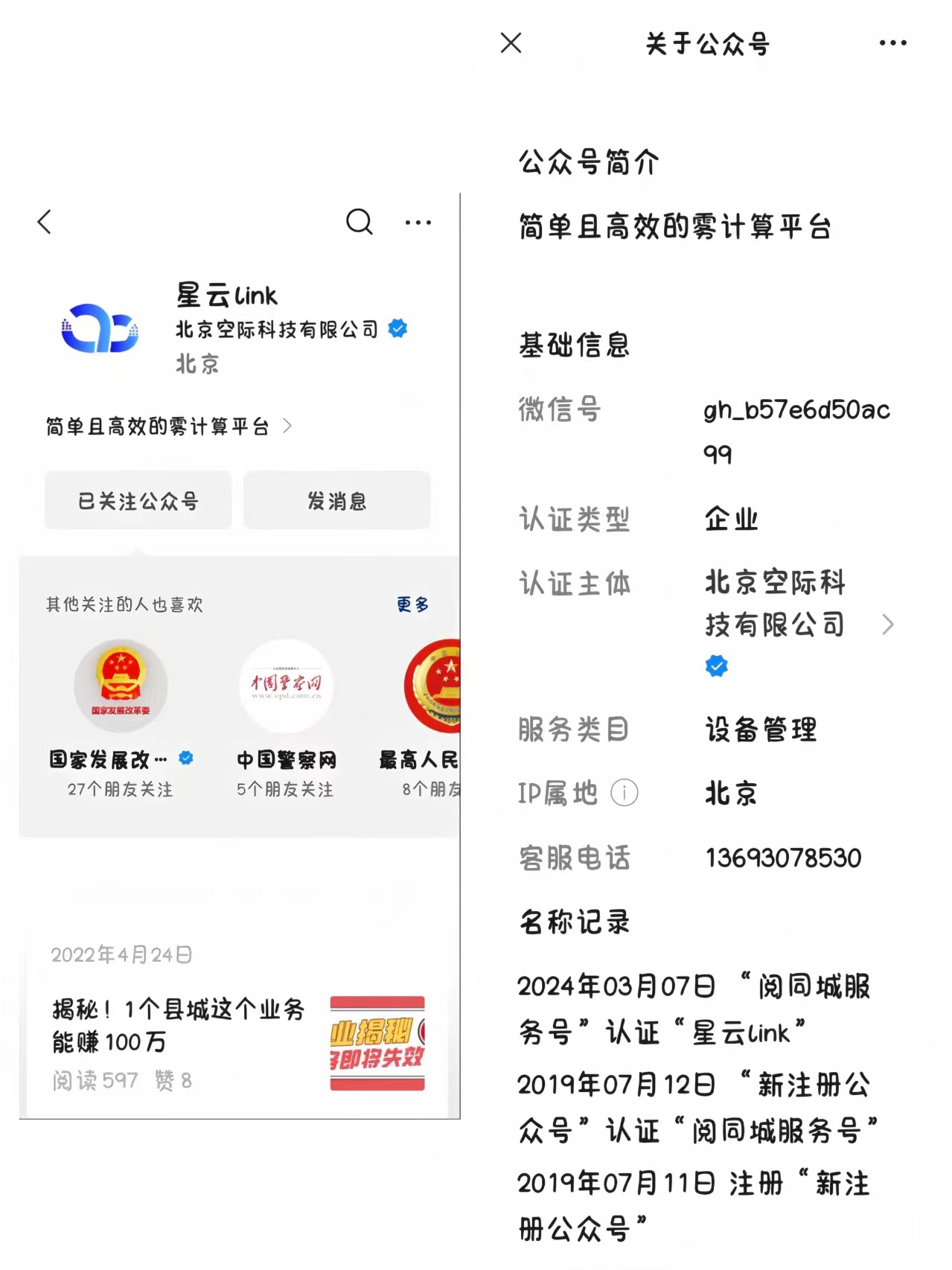Tap the info icon beside IP属地
Screen dimensions: 952x1270
coord(625,793)
